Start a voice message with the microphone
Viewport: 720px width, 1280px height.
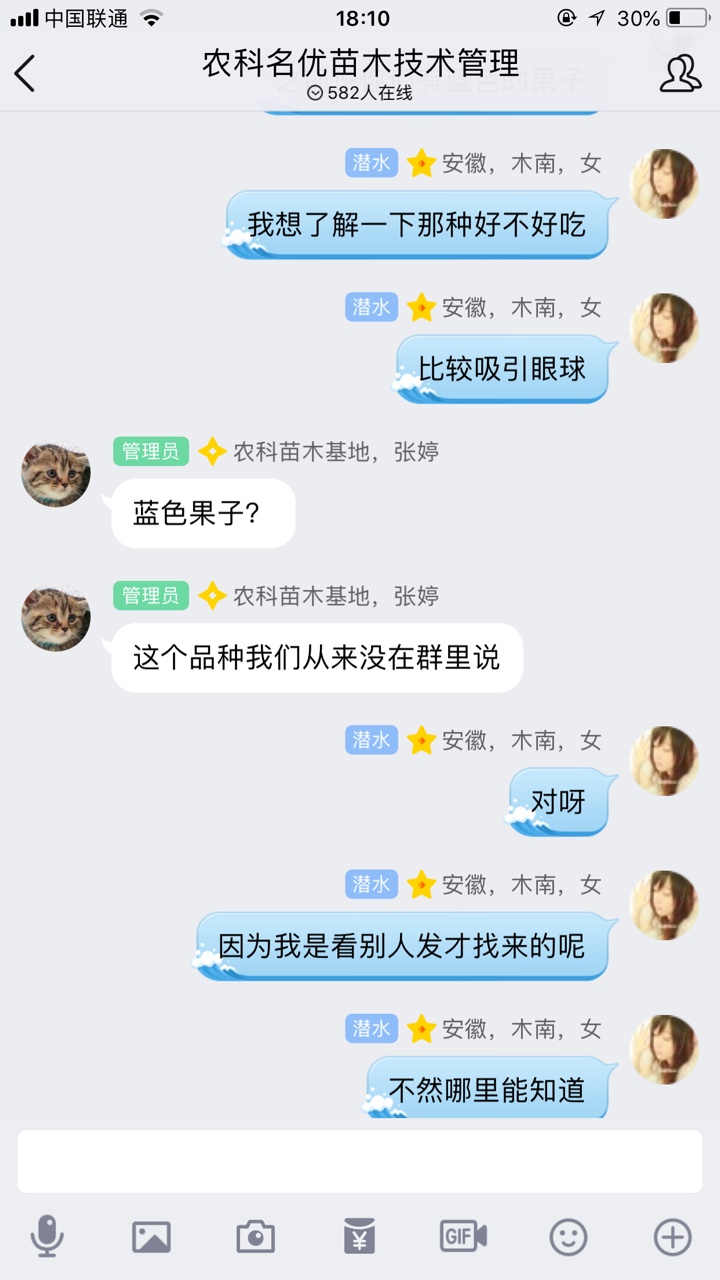tap(47, 1237)
